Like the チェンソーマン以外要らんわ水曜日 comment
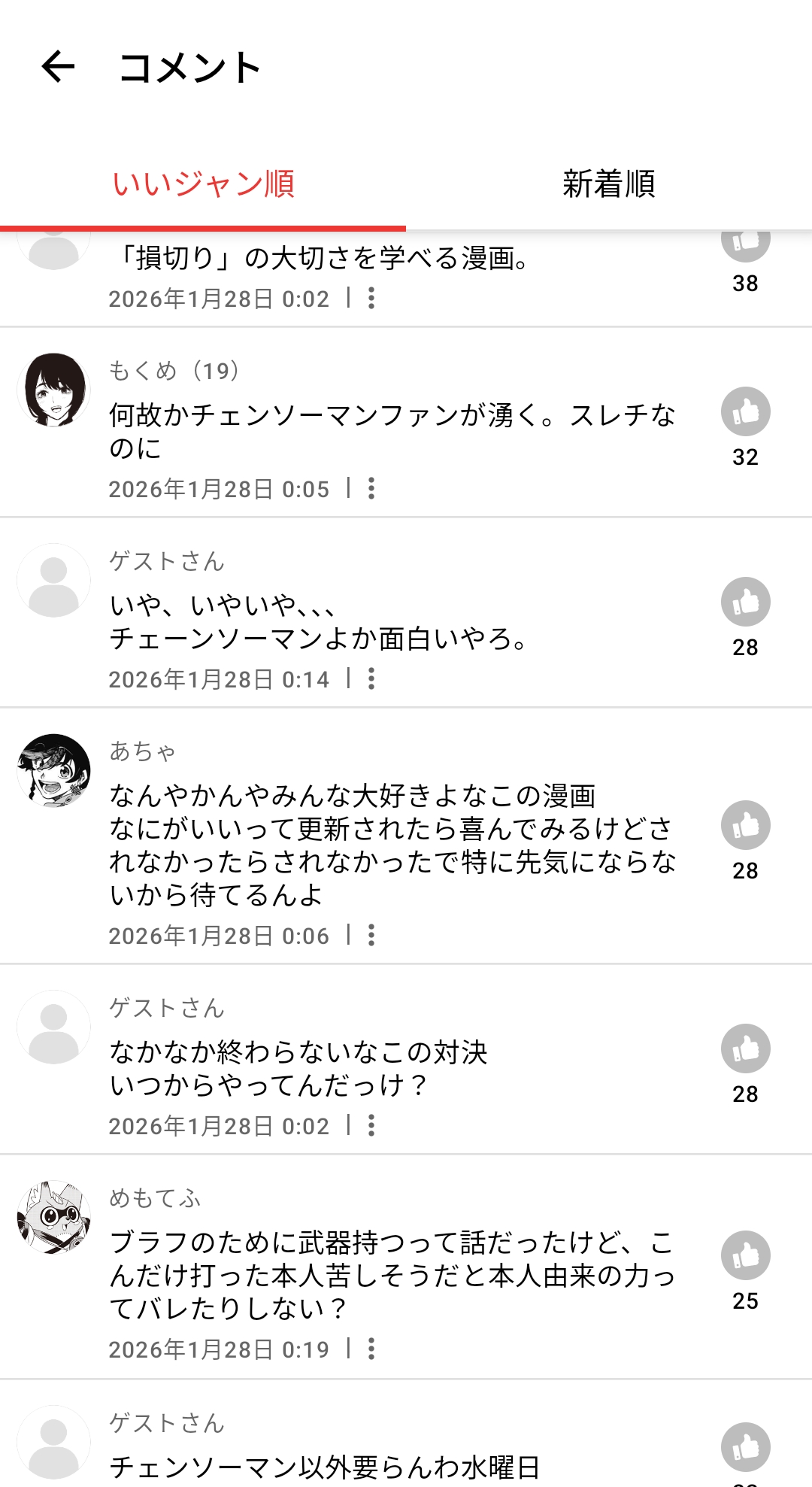 pyautogui.click(x=745, y=1447)
